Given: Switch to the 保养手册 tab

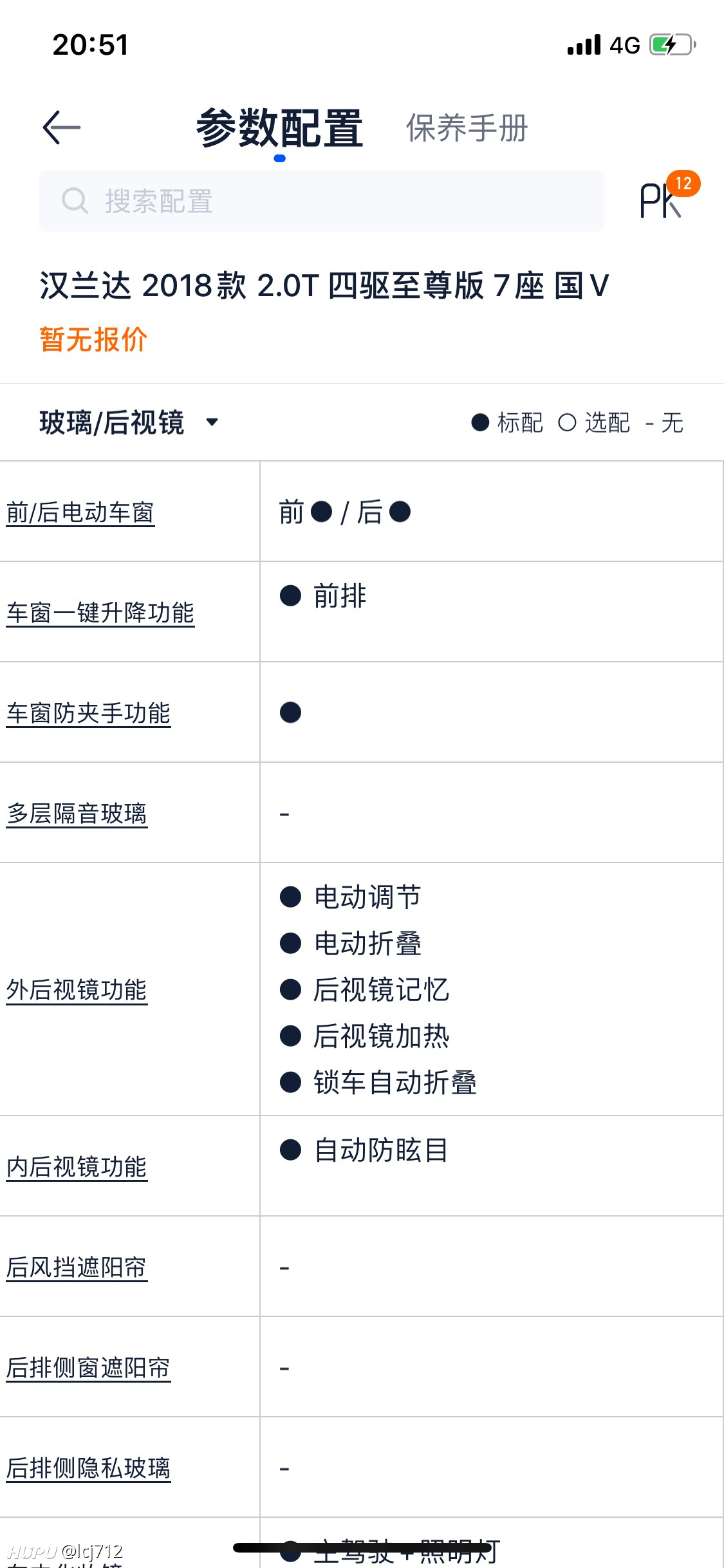Looking at the screenshot, I should coord(467,128).
